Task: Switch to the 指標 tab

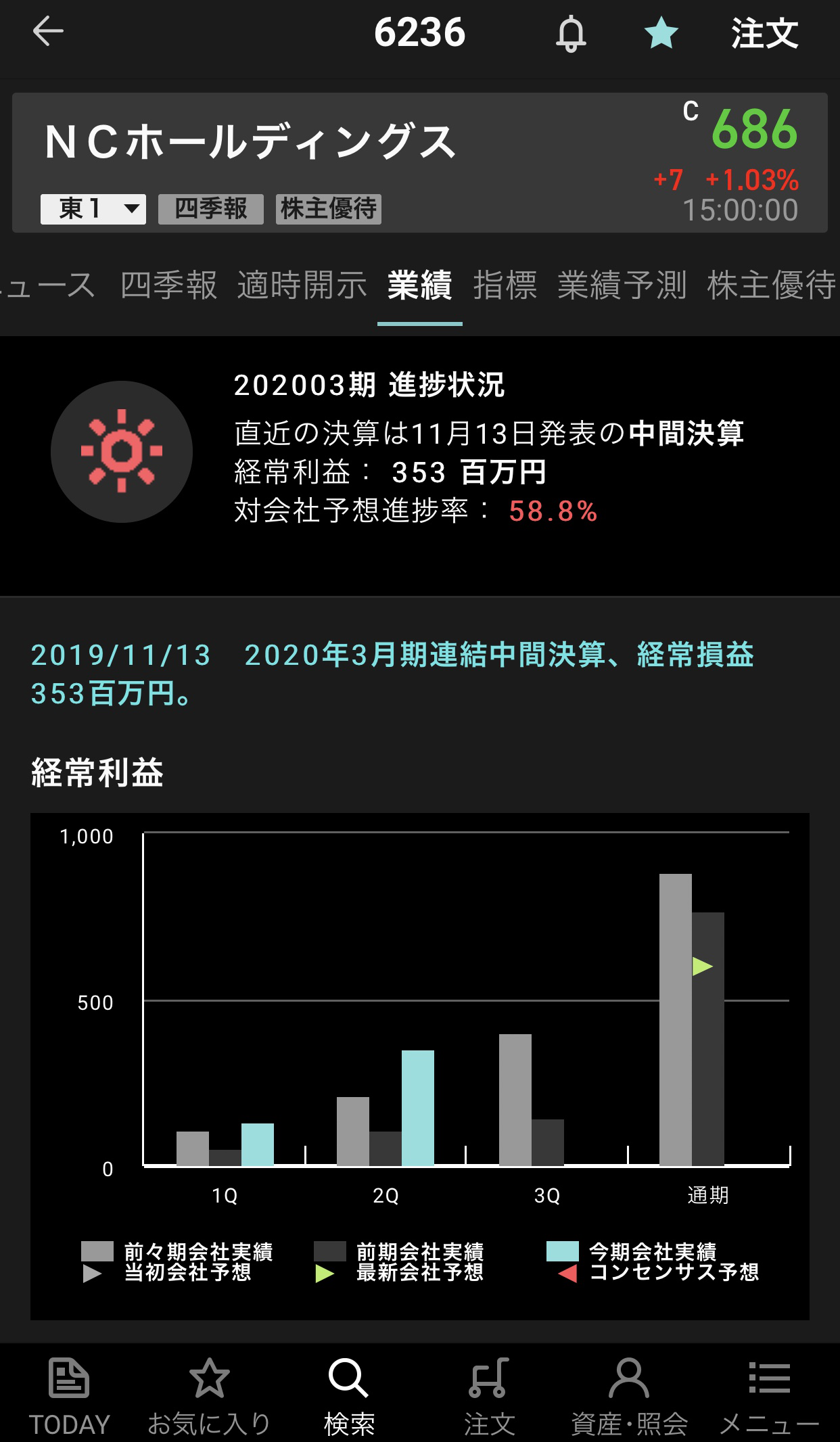Action: (505, 285)
